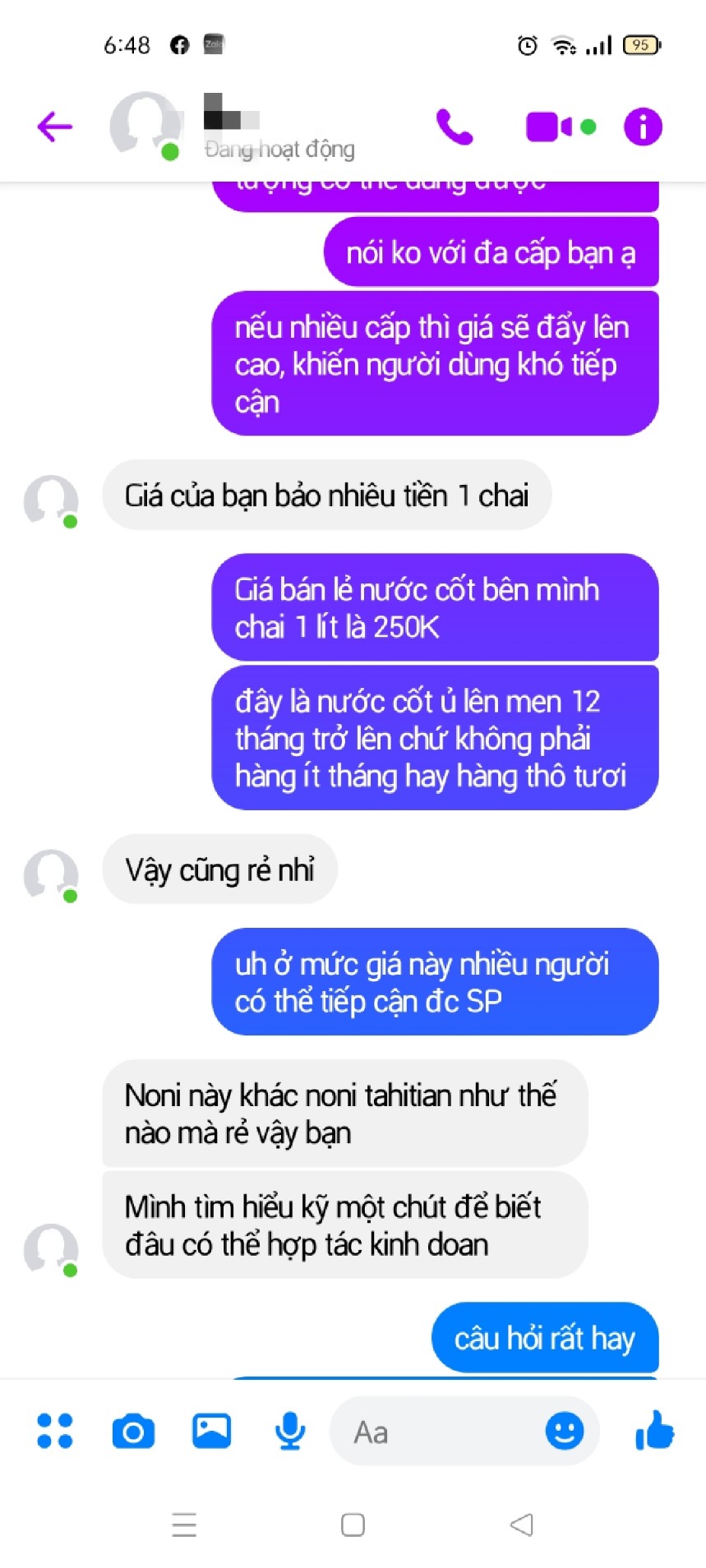Start a voice call
This screenshot has height=1568, width=706.
pos(455,127)
